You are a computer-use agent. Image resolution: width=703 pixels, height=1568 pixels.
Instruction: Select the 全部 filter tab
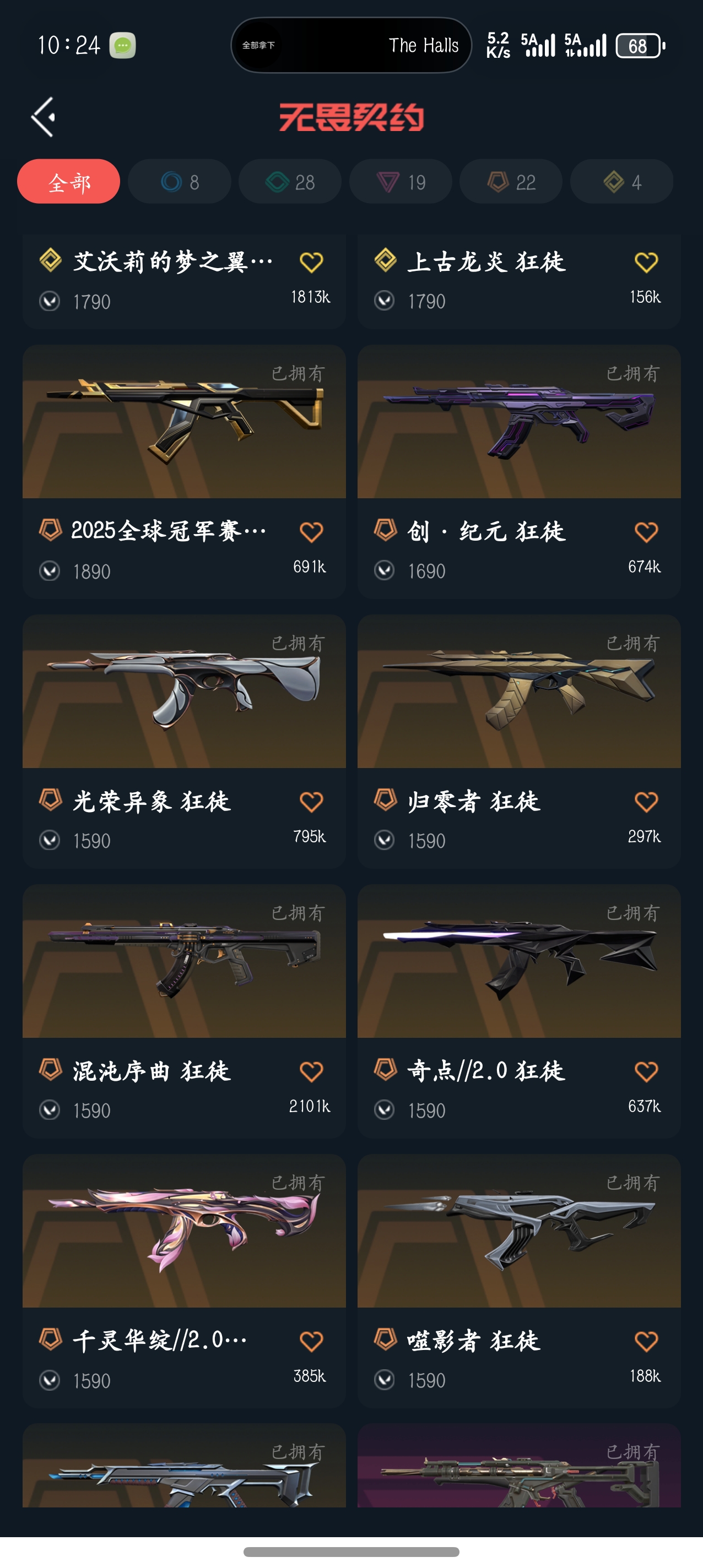point(69,181)
